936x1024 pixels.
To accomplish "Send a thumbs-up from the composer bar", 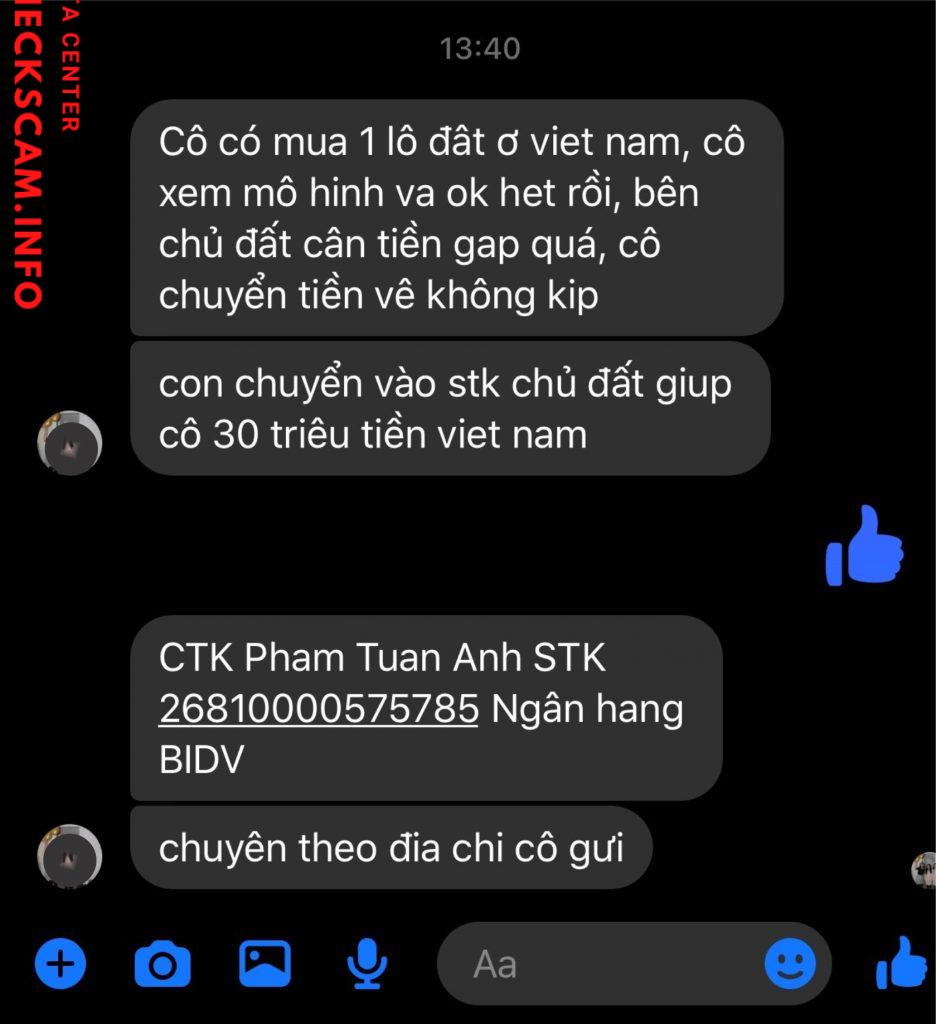I will 901,964.
